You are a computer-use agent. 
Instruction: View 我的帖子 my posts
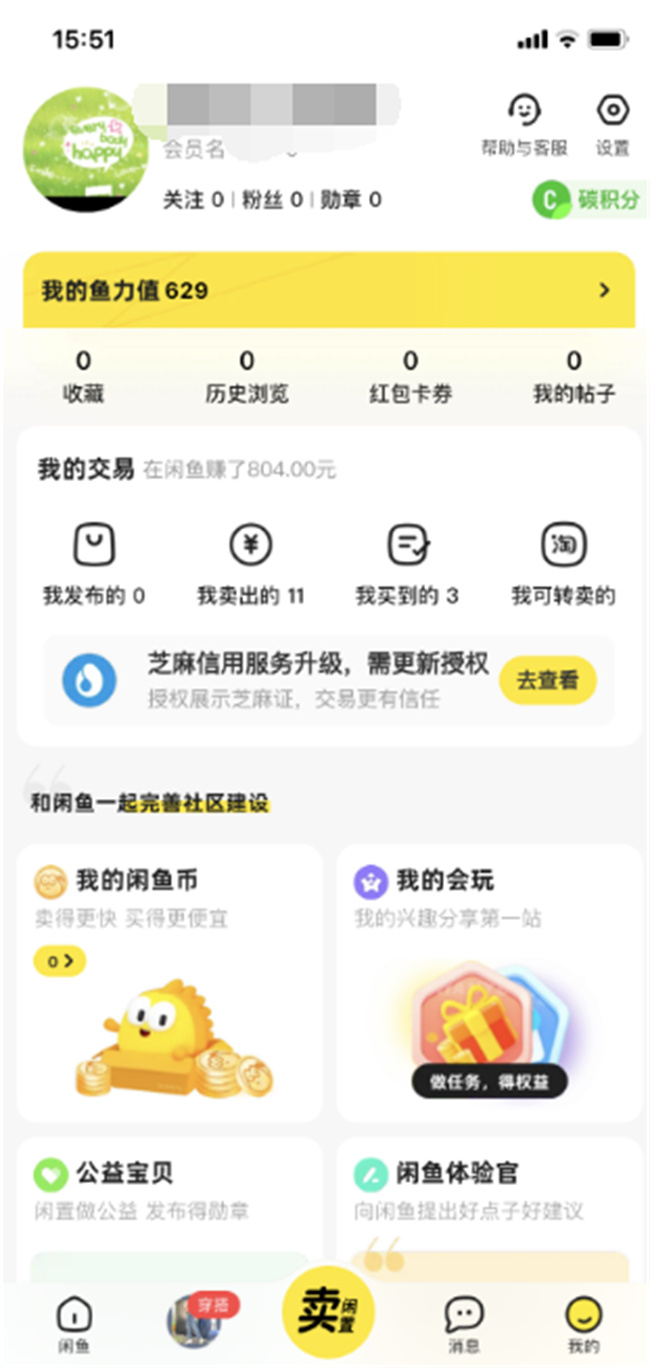click(x=574, y=376)
